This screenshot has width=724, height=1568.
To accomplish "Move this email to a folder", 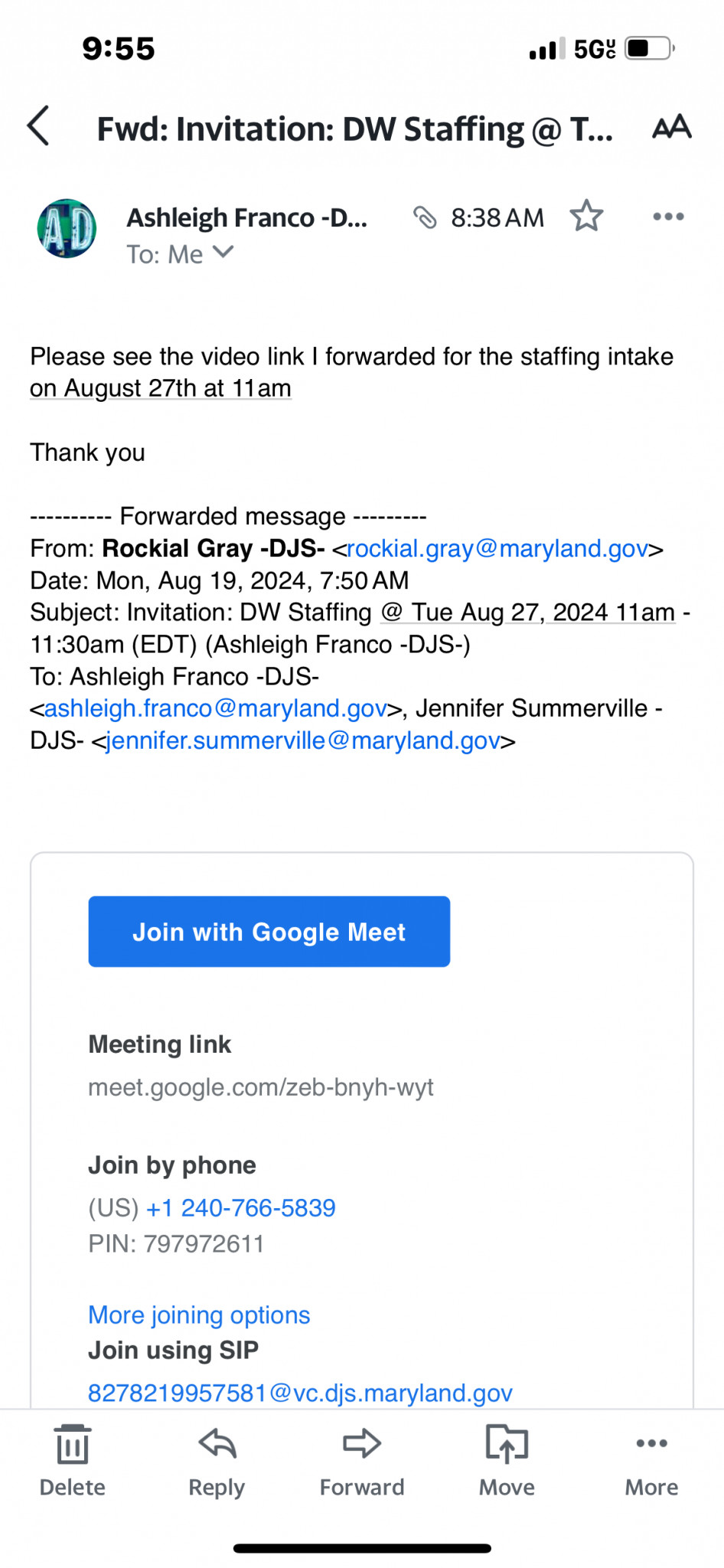I will [507, 1461].
